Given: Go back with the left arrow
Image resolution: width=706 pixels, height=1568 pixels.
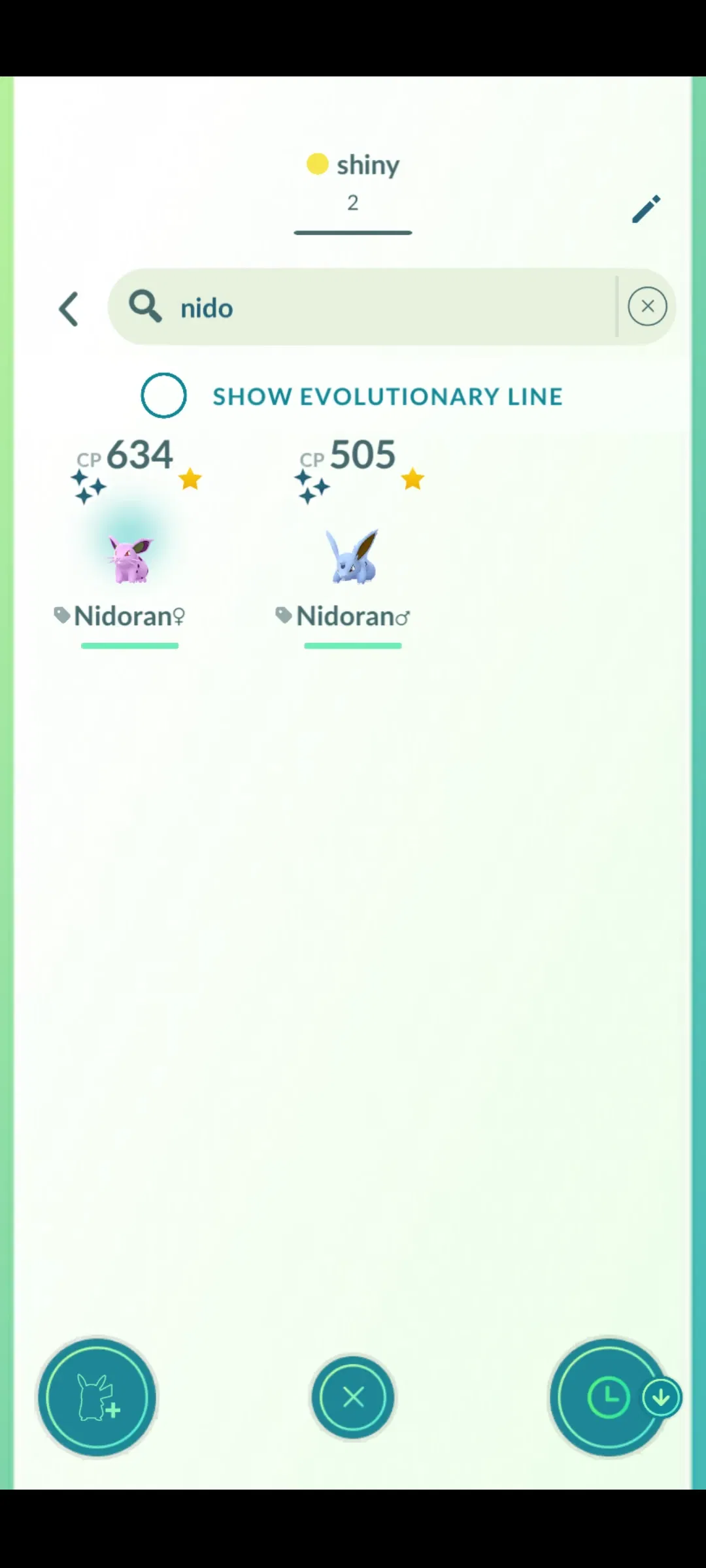Looking at the screenshot, I should click(x=69, y=308).
